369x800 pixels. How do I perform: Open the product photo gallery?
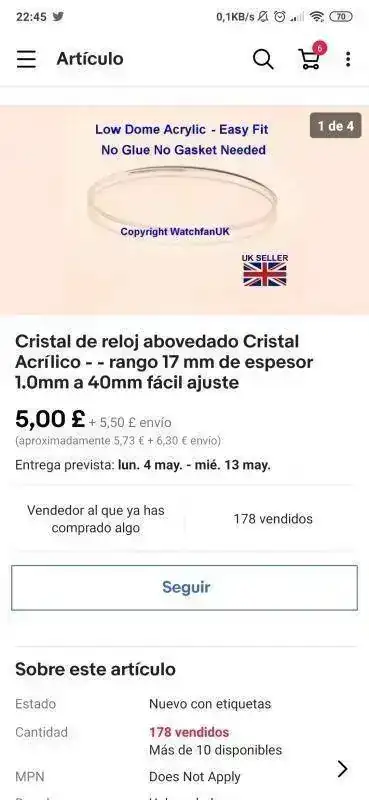184,210
